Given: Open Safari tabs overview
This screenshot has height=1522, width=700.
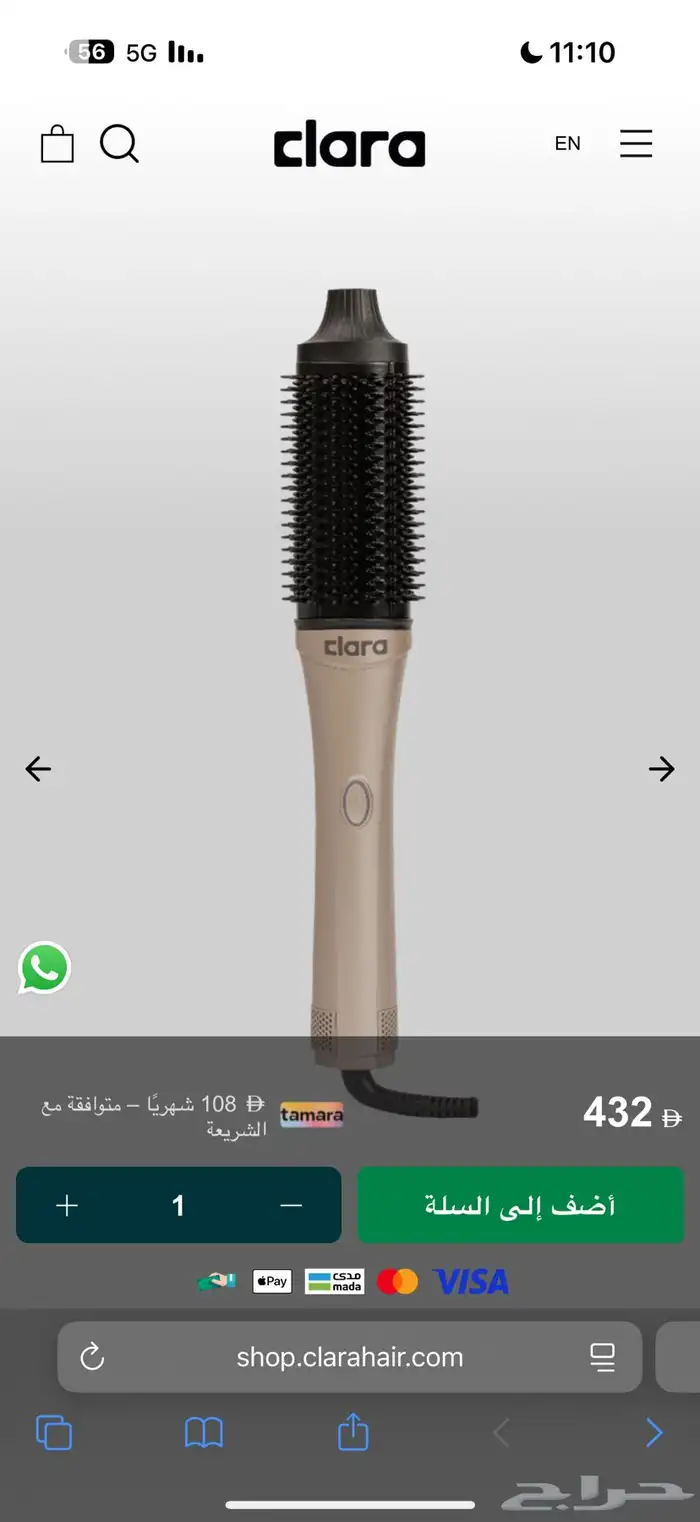Looking at the screenshot, I should click(54, 1433).
